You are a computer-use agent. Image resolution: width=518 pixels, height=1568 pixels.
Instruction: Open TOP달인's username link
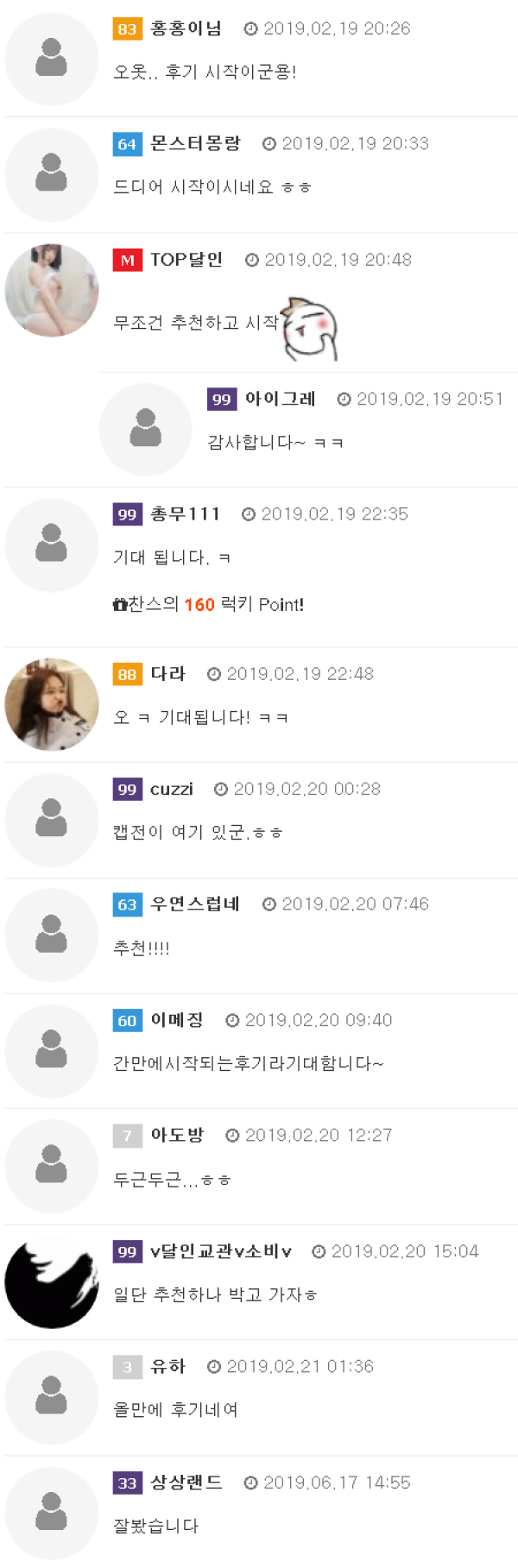click(186, 260)
